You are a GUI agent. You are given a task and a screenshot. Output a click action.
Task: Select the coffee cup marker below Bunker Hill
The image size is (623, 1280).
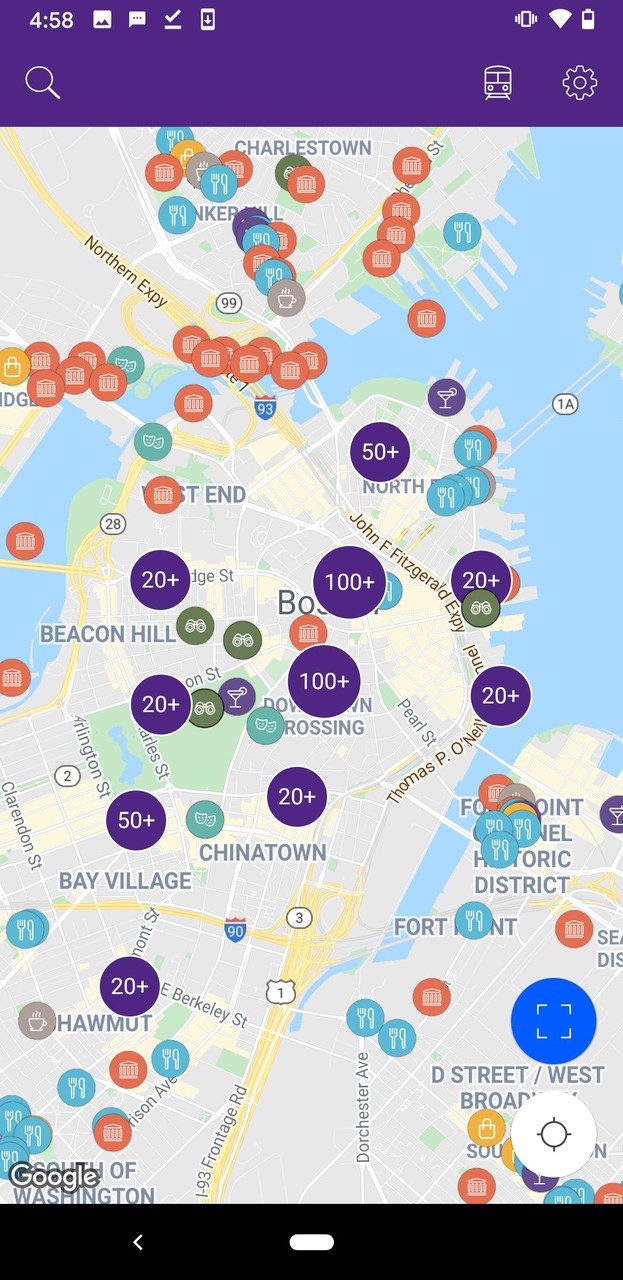coord(286,297)
